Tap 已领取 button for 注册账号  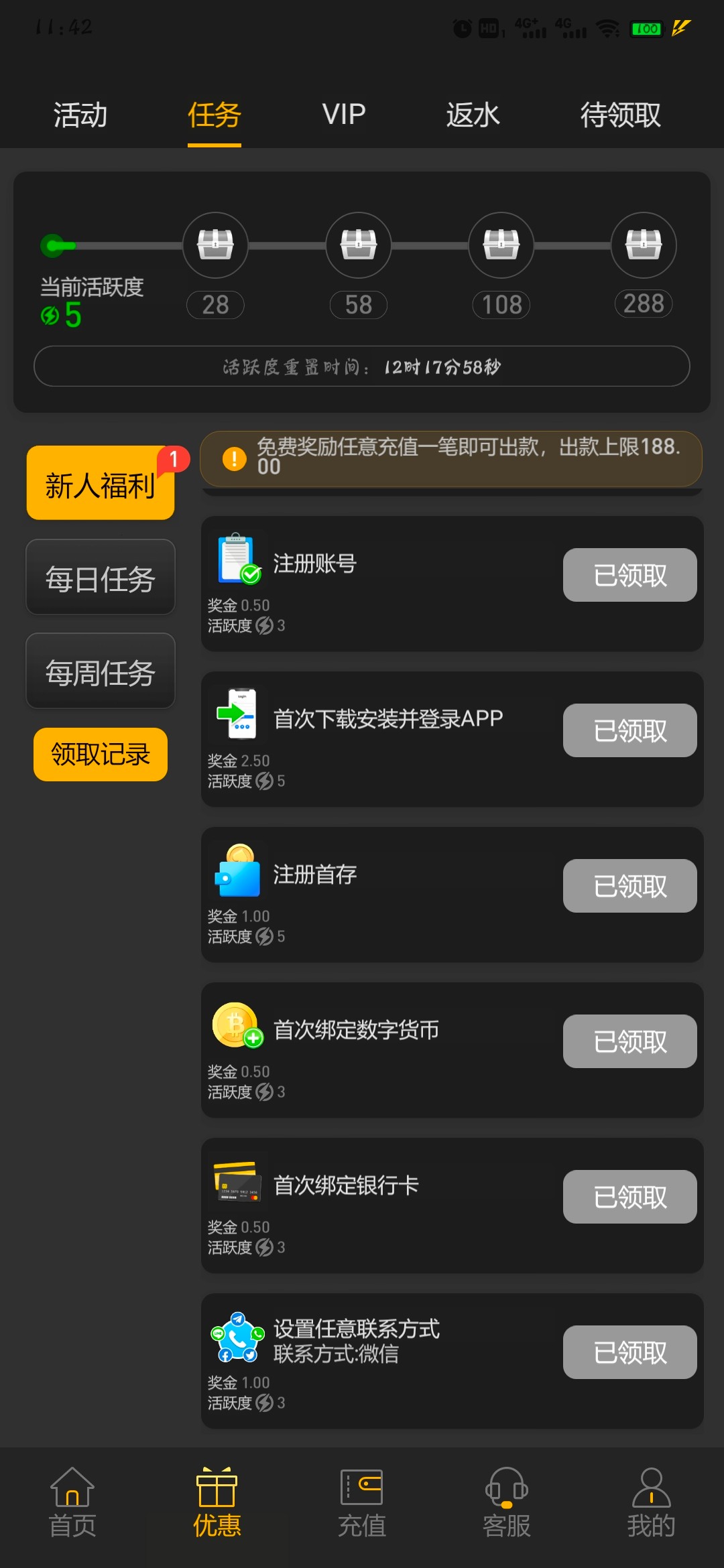629,575
